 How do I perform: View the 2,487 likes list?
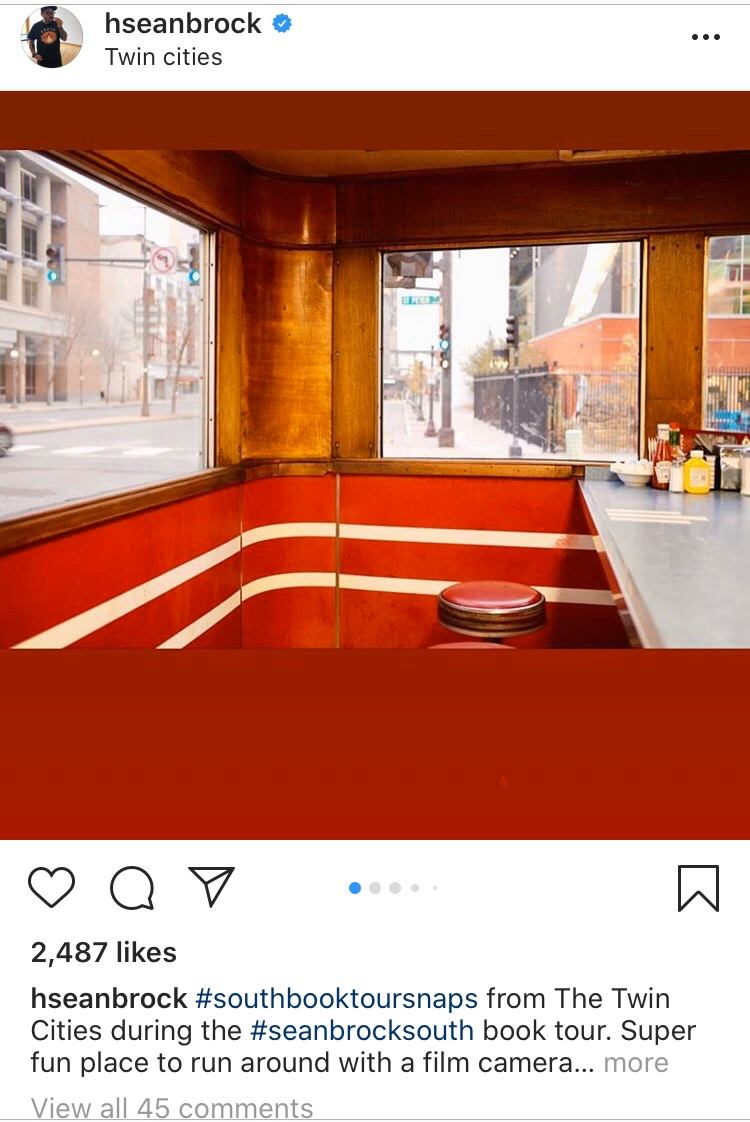point(103,952)
